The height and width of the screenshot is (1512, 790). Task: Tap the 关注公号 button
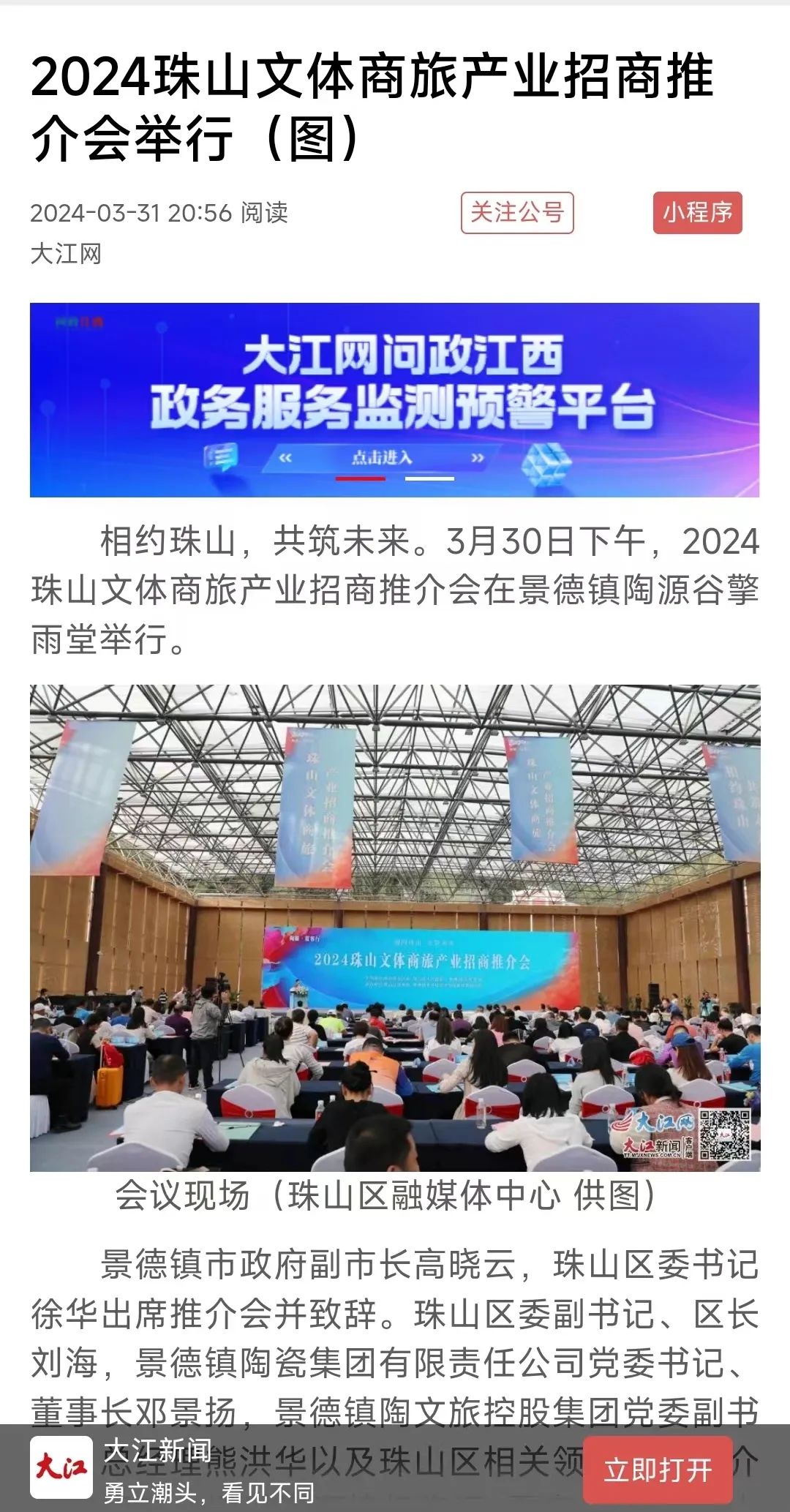516,213
